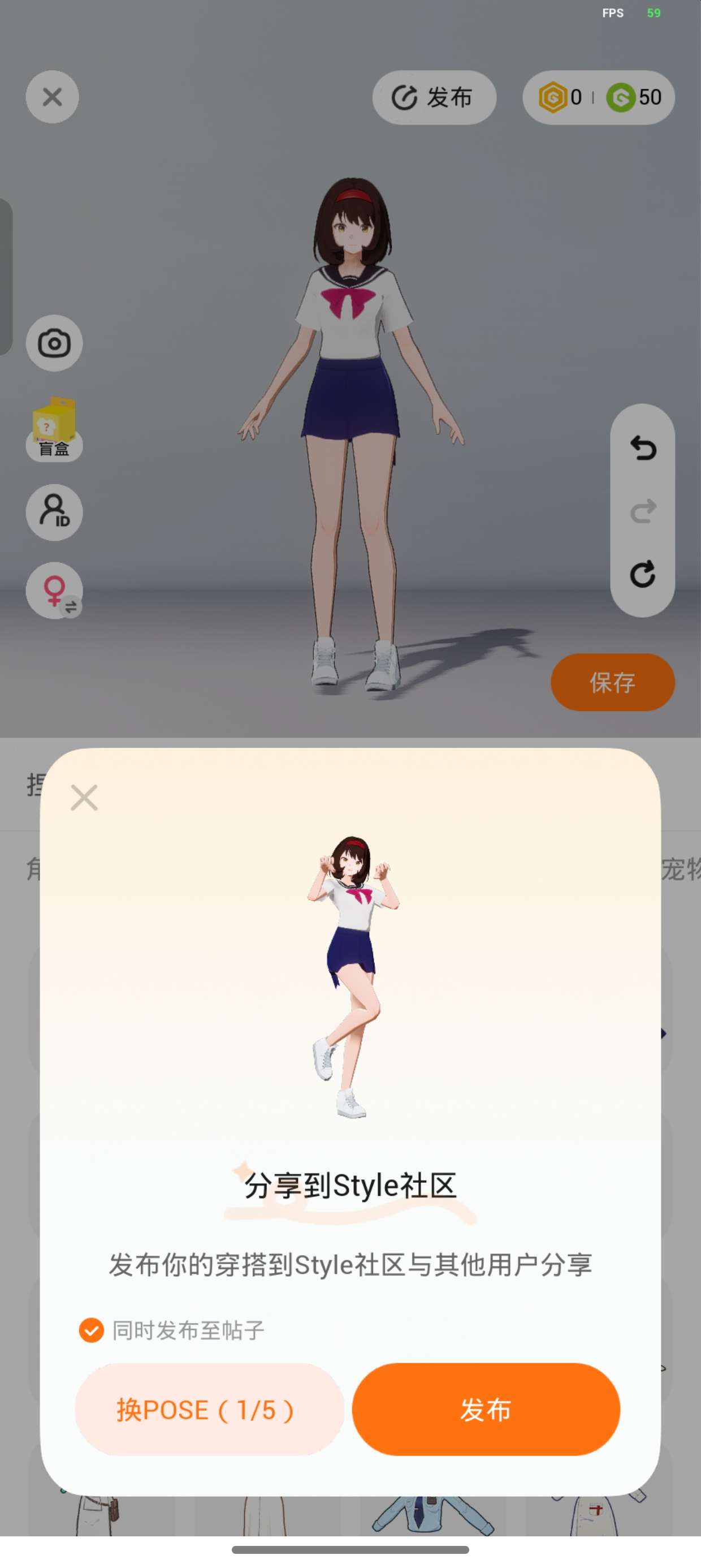This screenshot has width=701, height=1568.
Task: Save the outfit with 保存
Action: (x=612, y=682)
